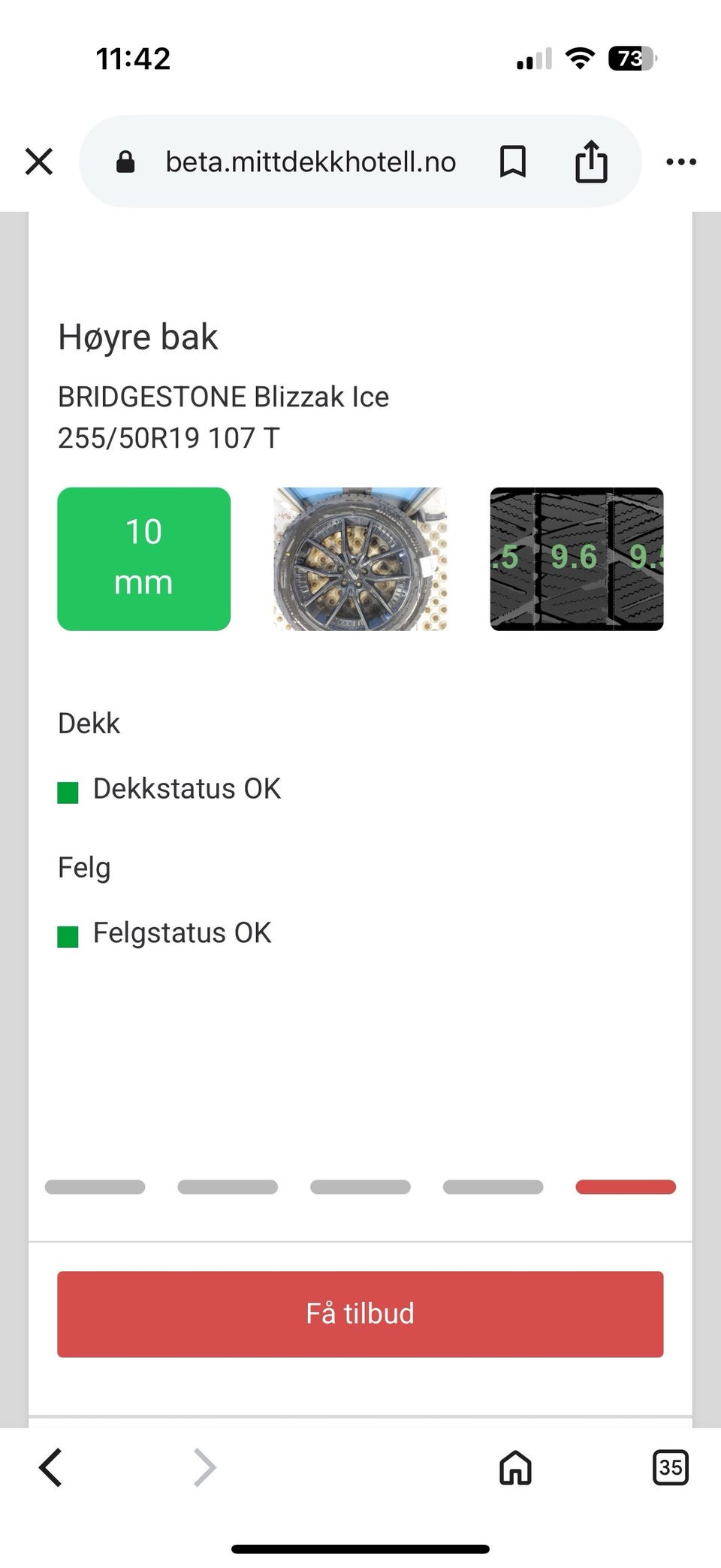Image resolution: width=721 pixels, height=1568 pixels.
Task: Jump to the first page indicator
Action: pos(95,1187)
